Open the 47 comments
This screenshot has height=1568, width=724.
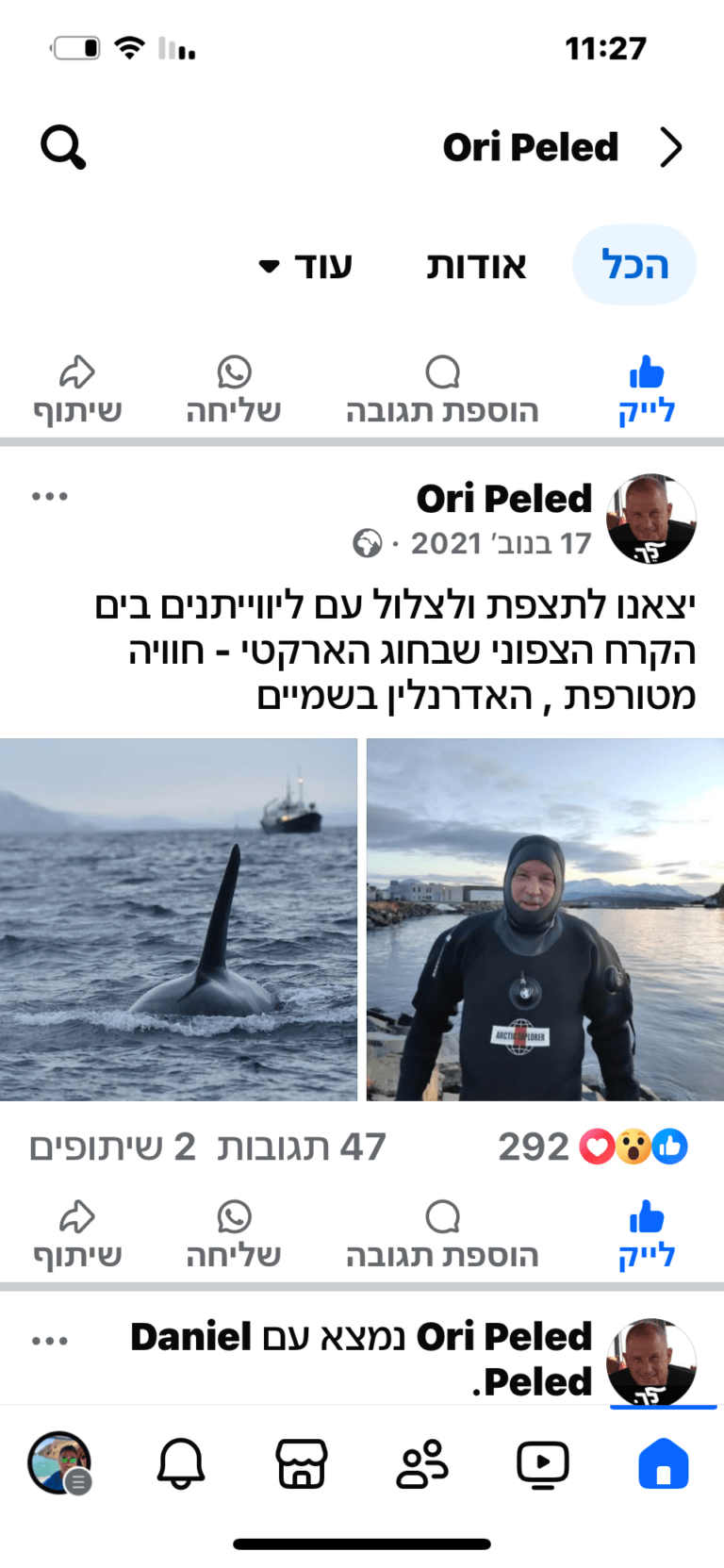(x=302, y=1147)
